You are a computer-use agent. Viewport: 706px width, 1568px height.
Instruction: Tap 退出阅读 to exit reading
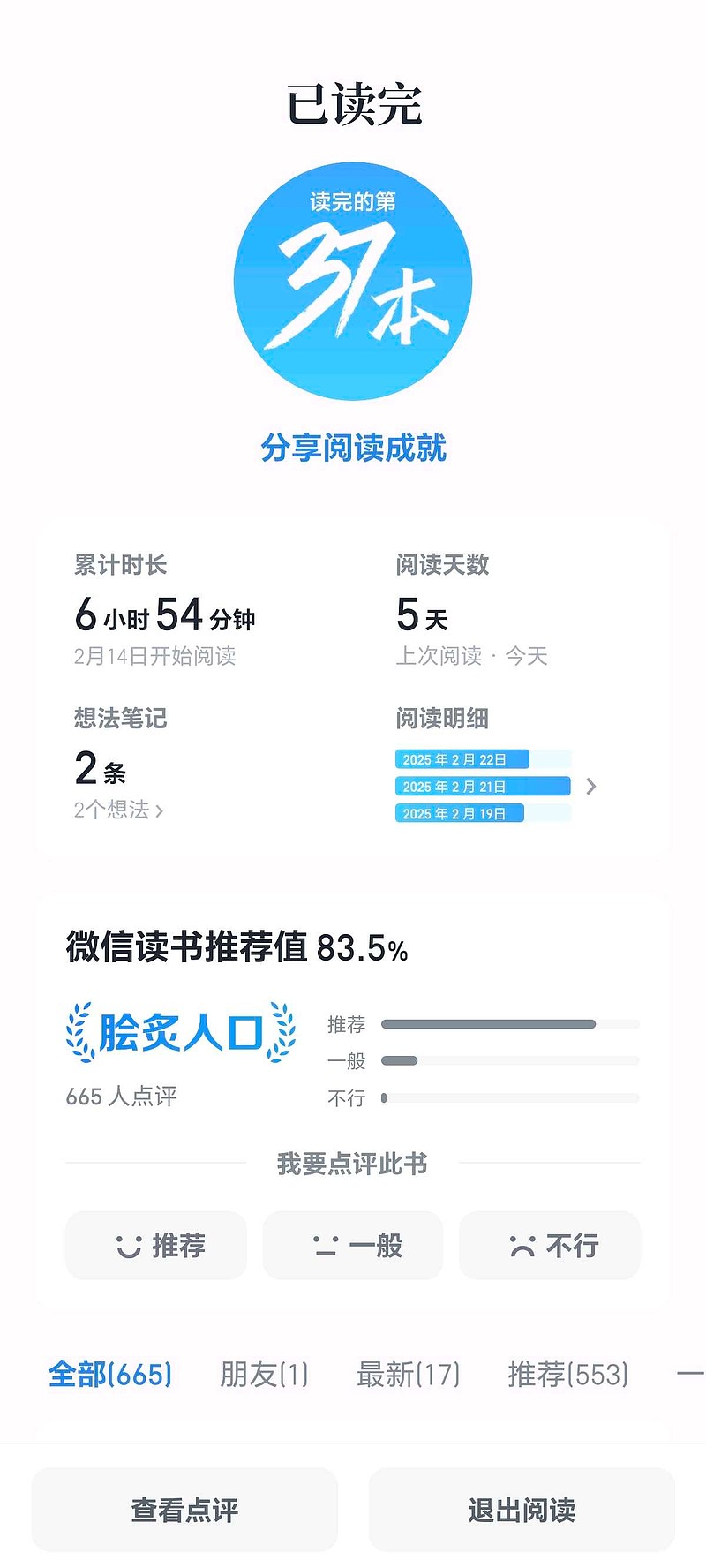pyautogui.click(x=522, y=1510)
